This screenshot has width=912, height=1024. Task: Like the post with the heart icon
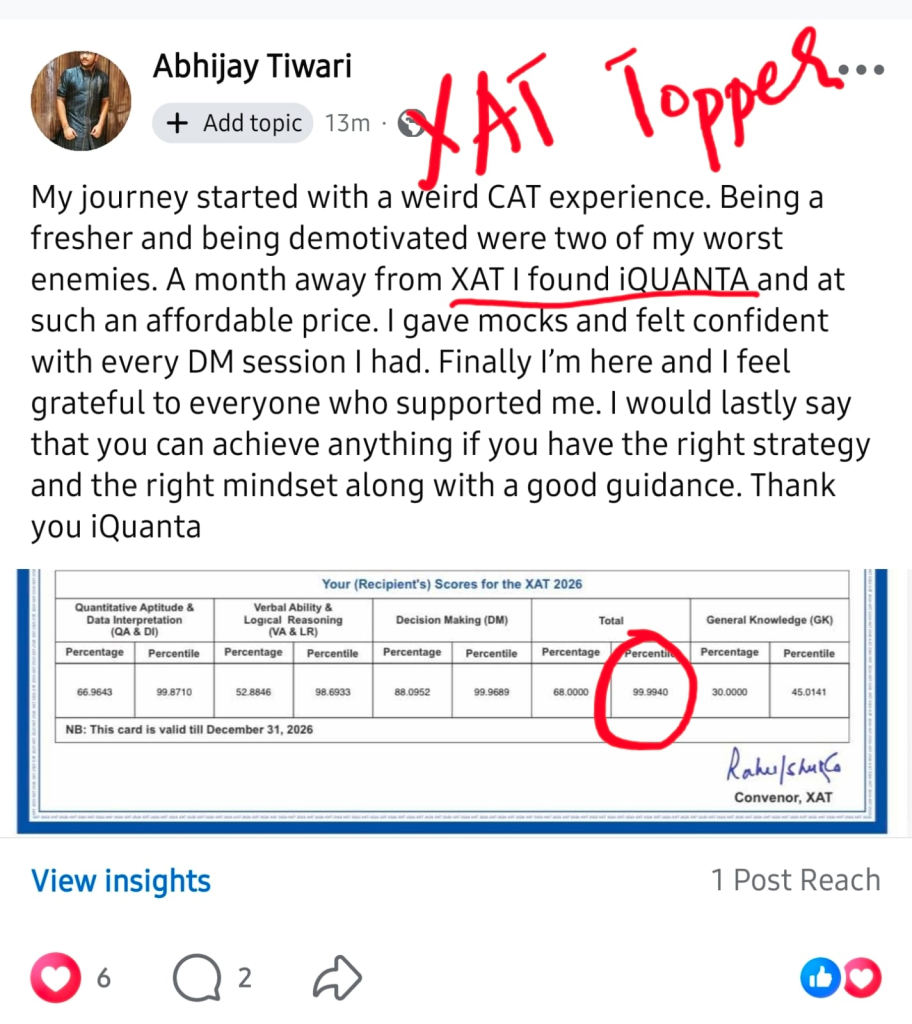click(x=55, y=978)
